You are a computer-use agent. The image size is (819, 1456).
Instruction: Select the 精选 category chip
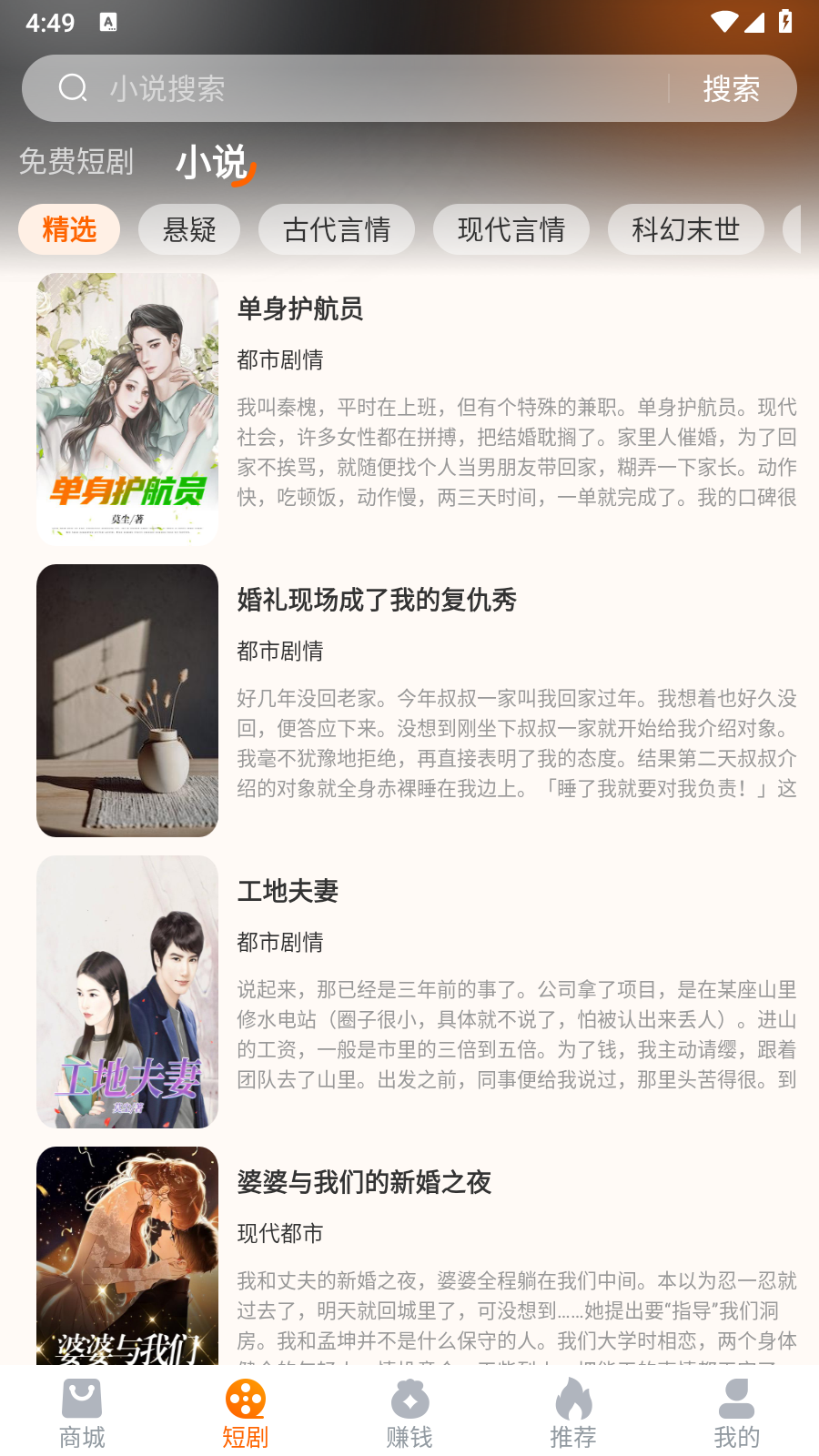69,229
